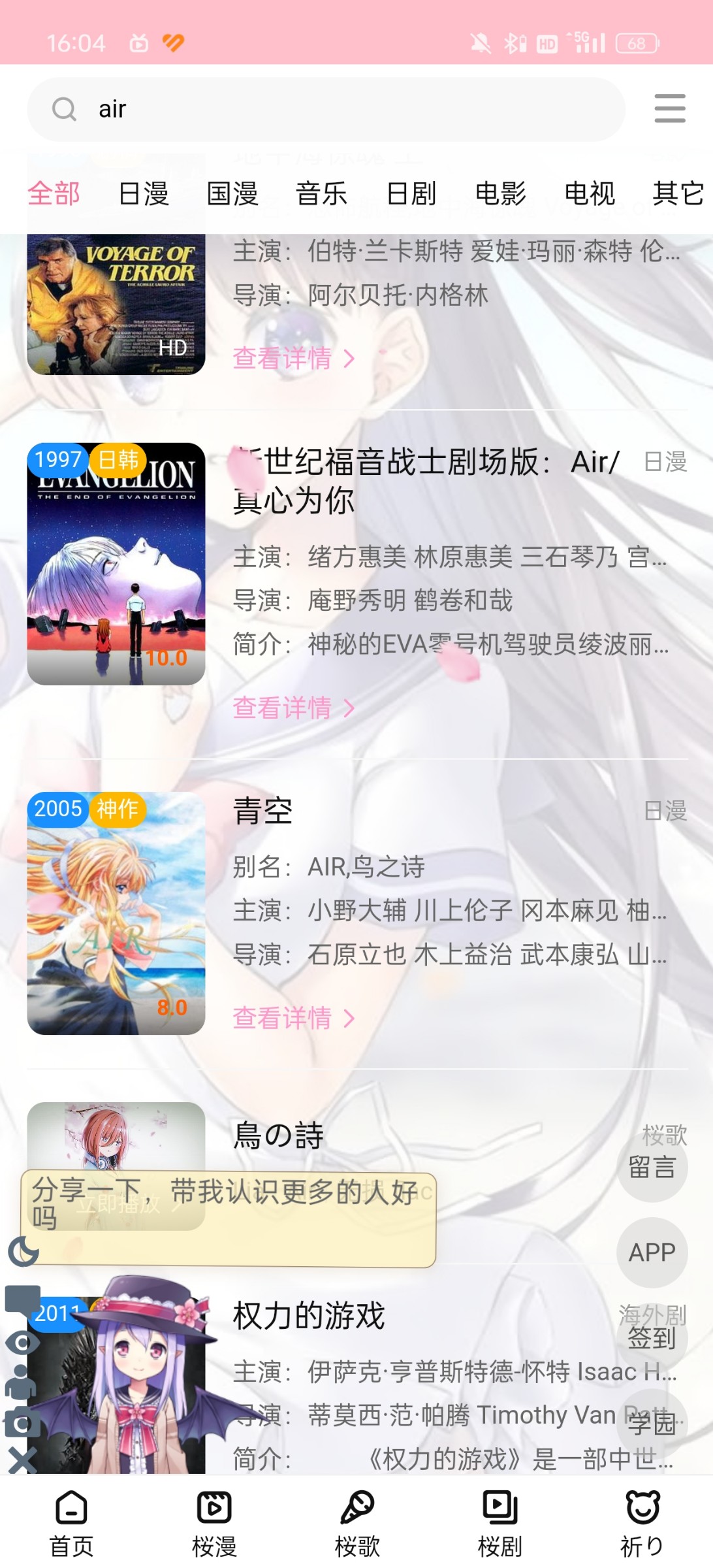713x1568 pixels.
Task: Open 查看详情 for 新世纪福音战士剧场版
Action: (x=293, y=708)
